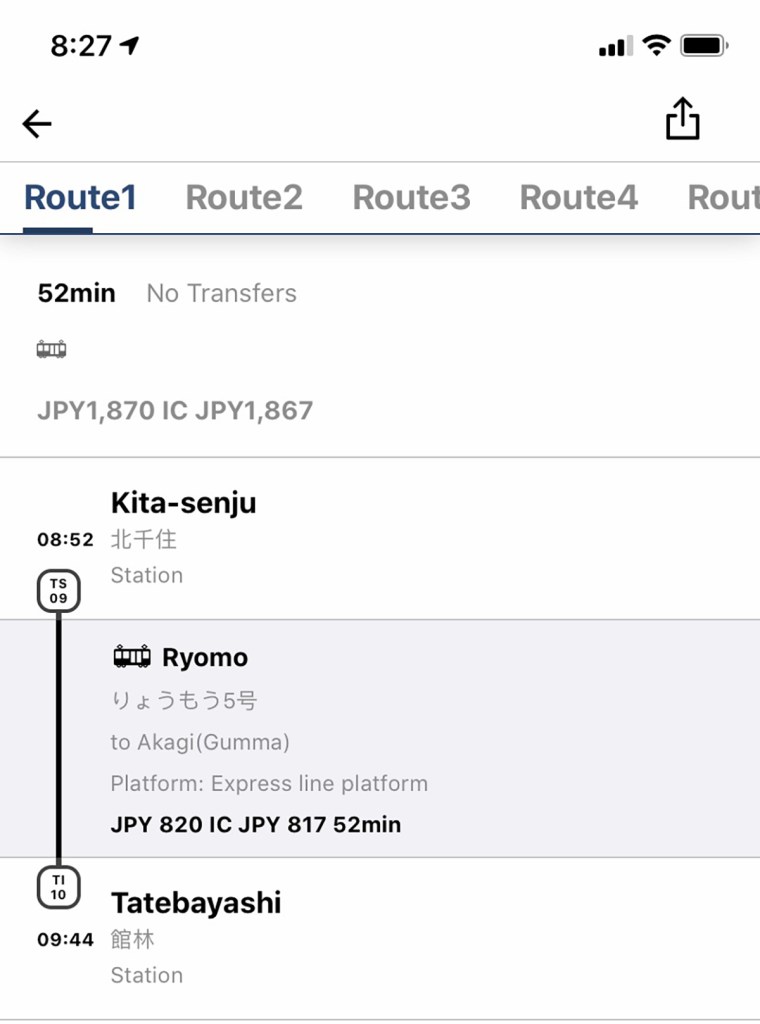Tap the Kita-senju station name

click(183, 503)
